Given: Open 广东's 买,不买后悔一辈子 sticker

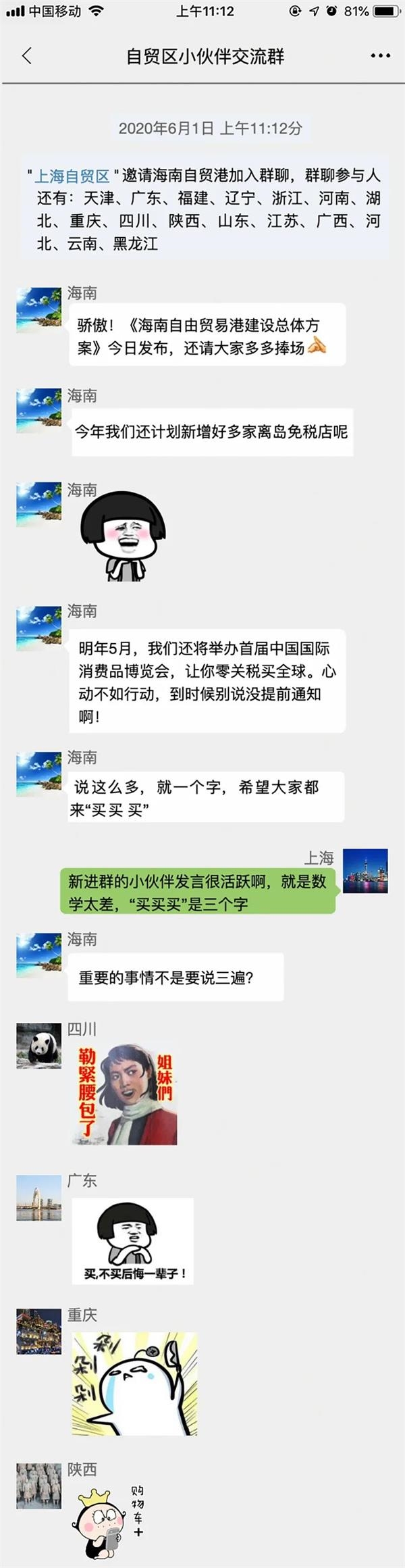Looking at the screenshot, I should [133, 1241].
